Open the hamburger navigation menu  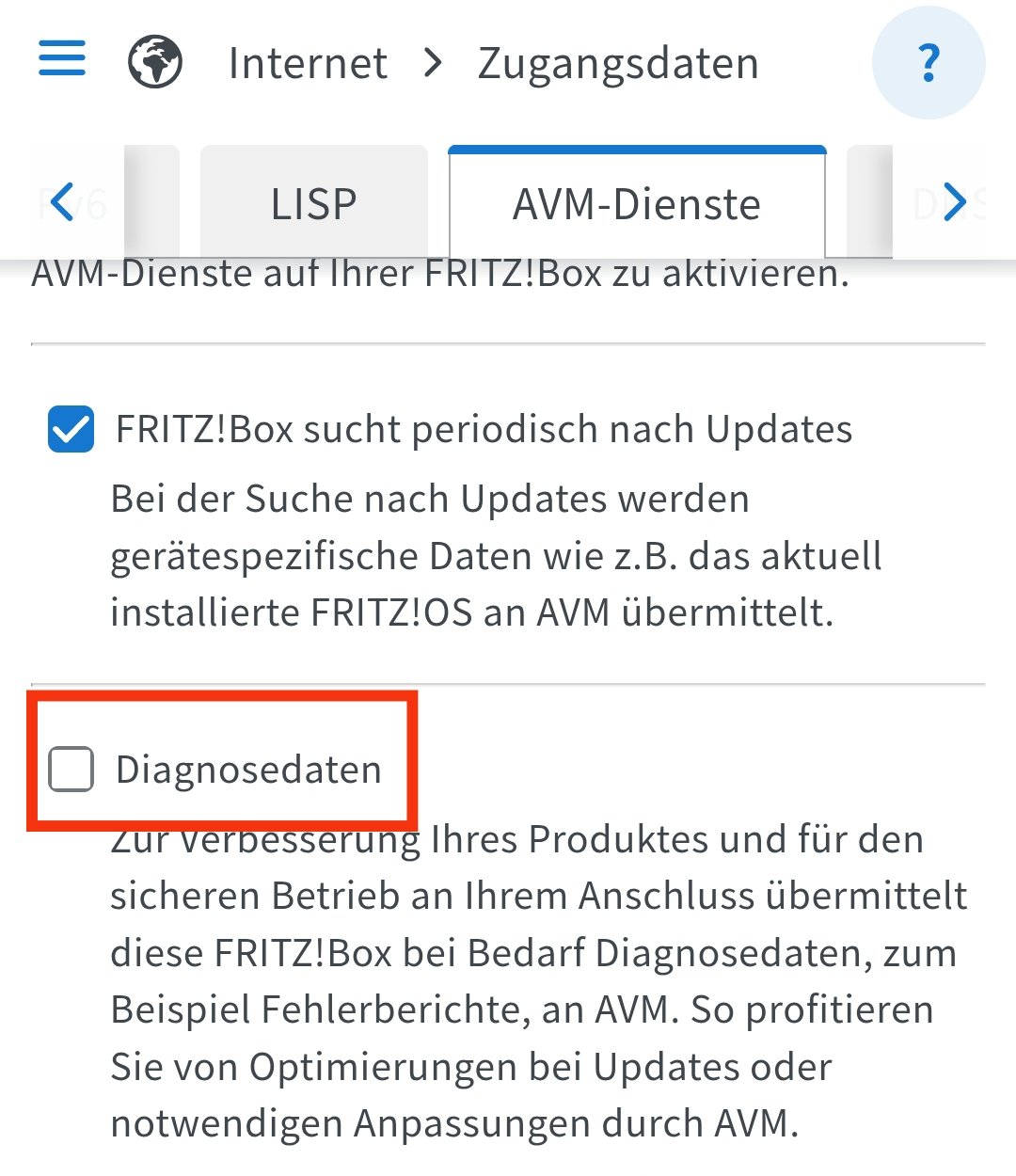62,58
